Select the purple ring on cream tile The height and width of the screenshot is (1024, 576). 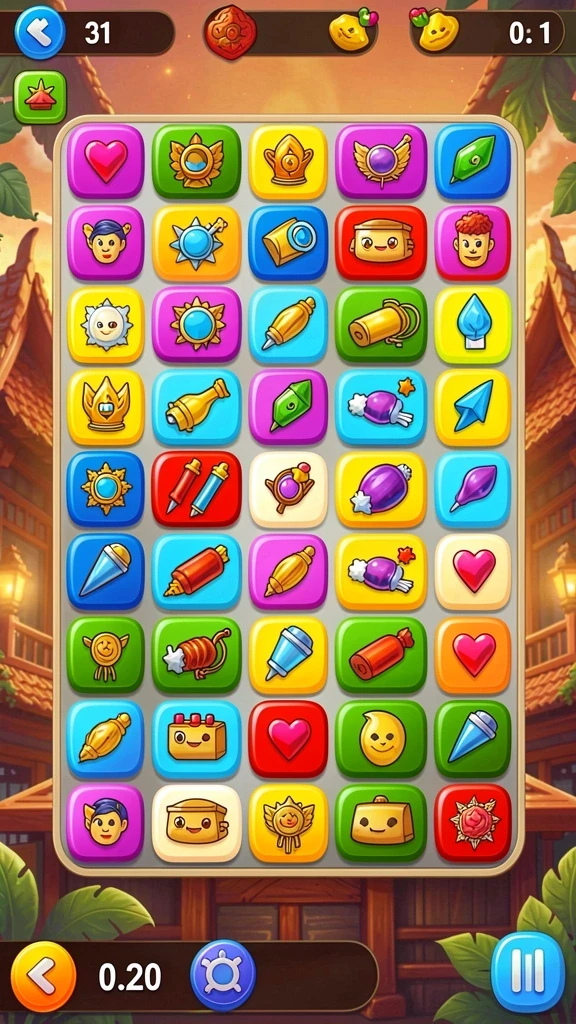click(x=288, y=489)
